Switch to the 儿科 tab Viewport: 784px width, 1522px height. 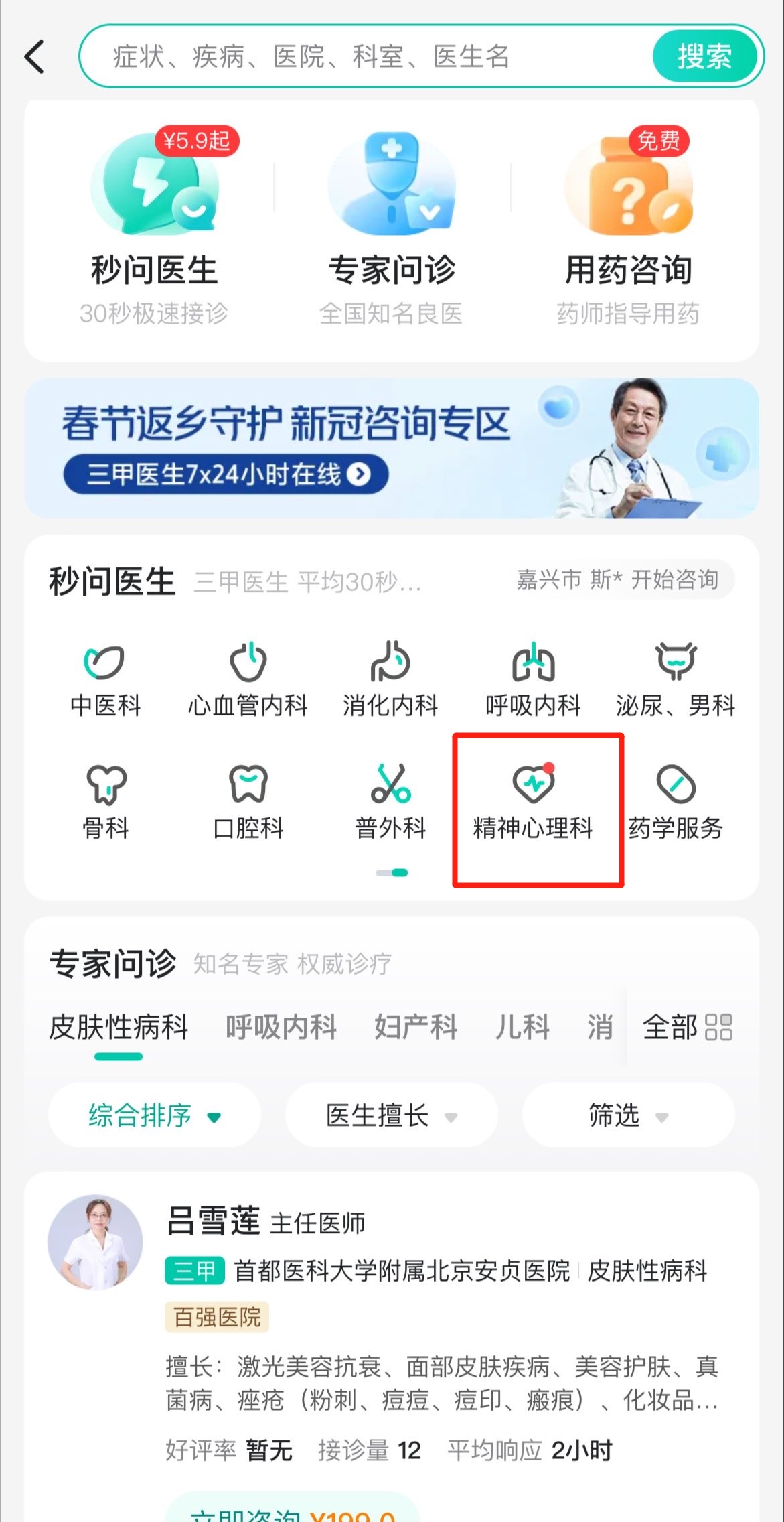coord(522,1027)
